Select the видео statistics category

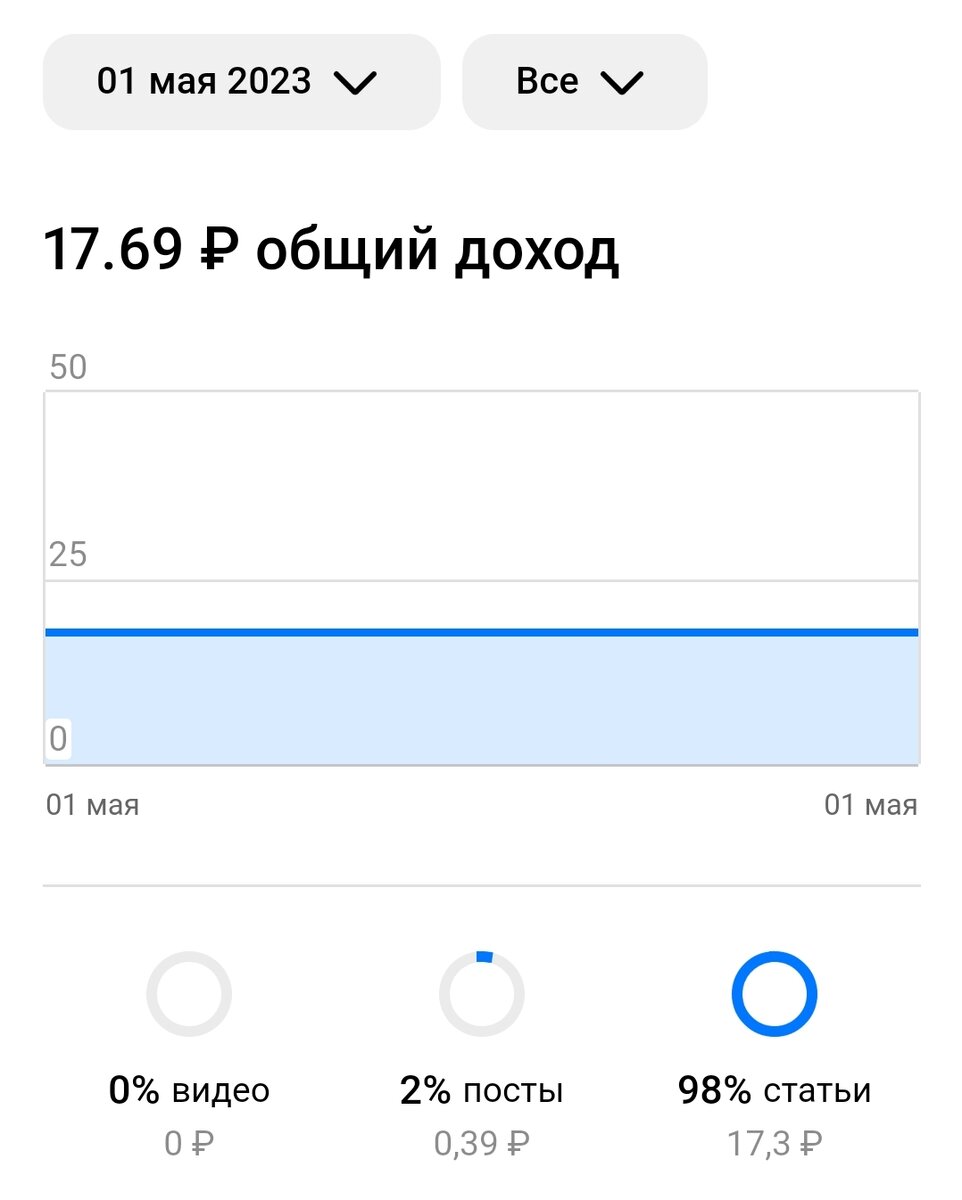[x=189, y=1089]
